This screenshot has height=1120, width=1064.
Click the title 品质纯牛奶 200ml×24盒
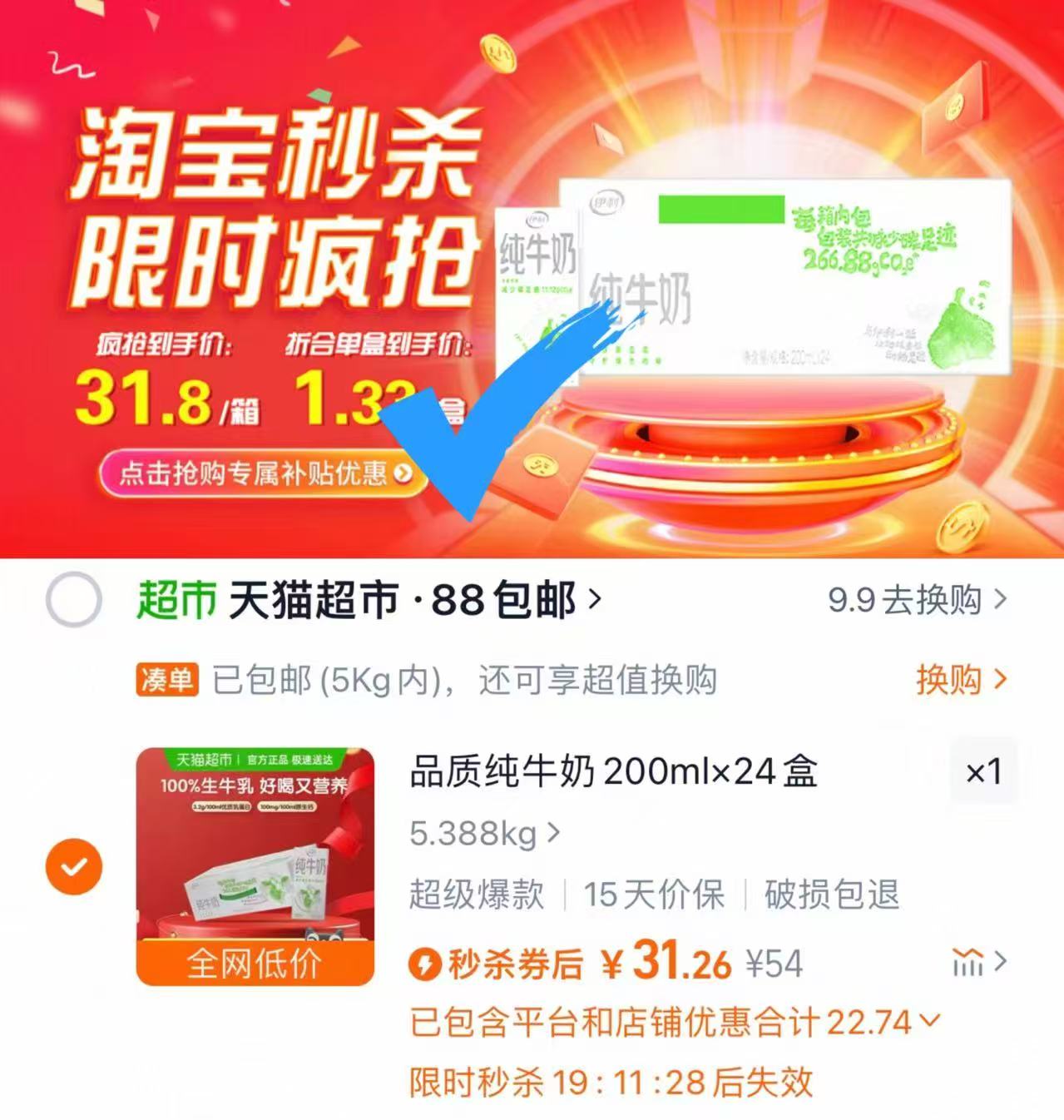pos(611,772)
